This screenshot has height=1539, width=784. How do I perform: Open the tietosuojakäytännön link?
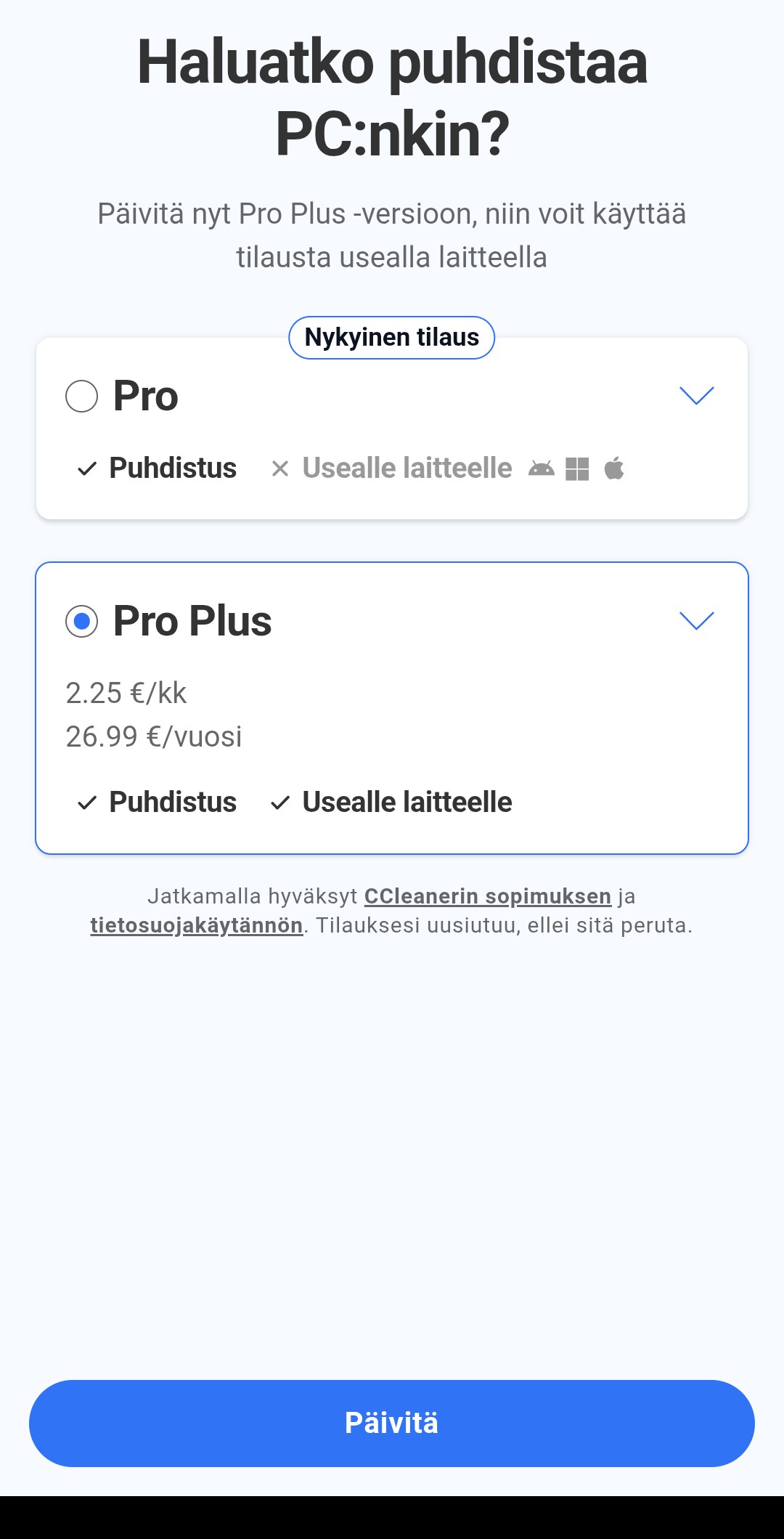196,925
